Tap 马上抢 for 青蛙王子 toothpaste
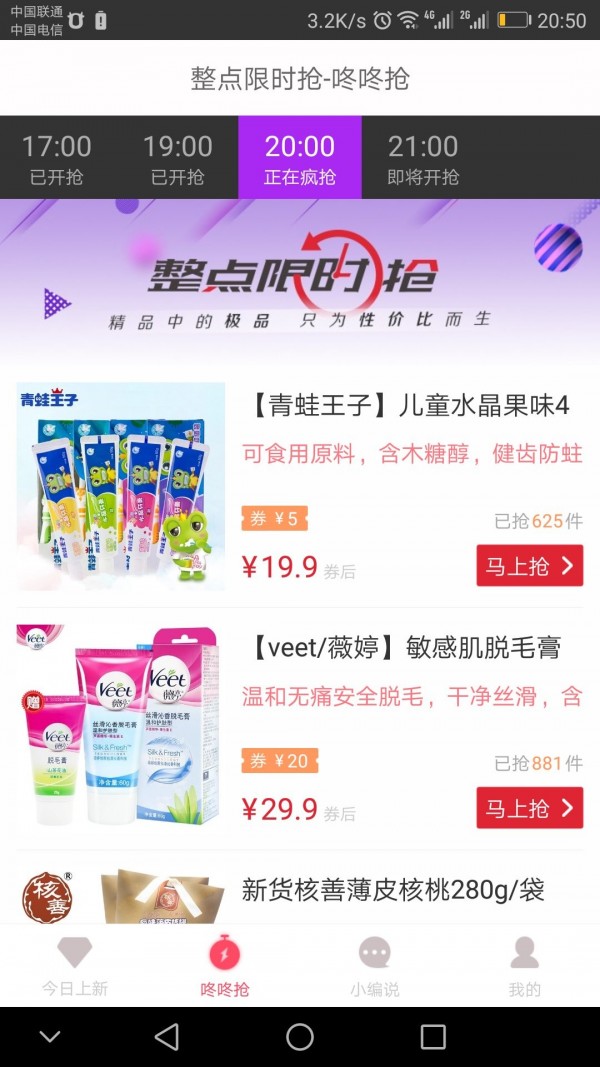The height and width of the screenshot is (1067, 600). tap(529, 566)
